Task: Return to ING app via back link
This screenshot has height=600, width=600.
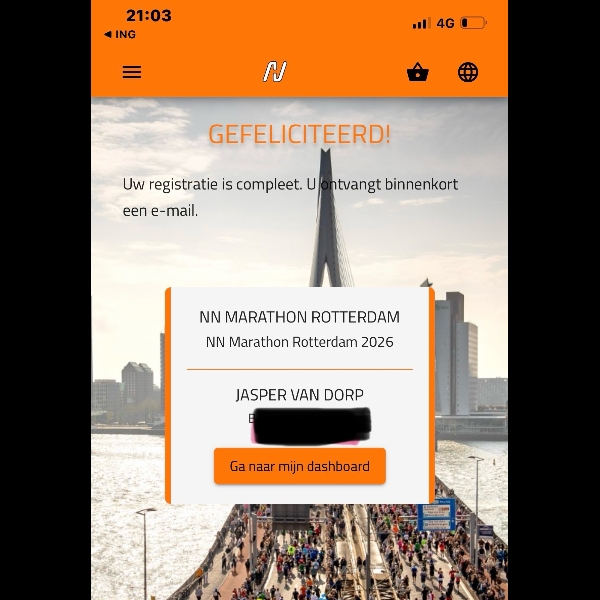Action: tap(120, 34)
